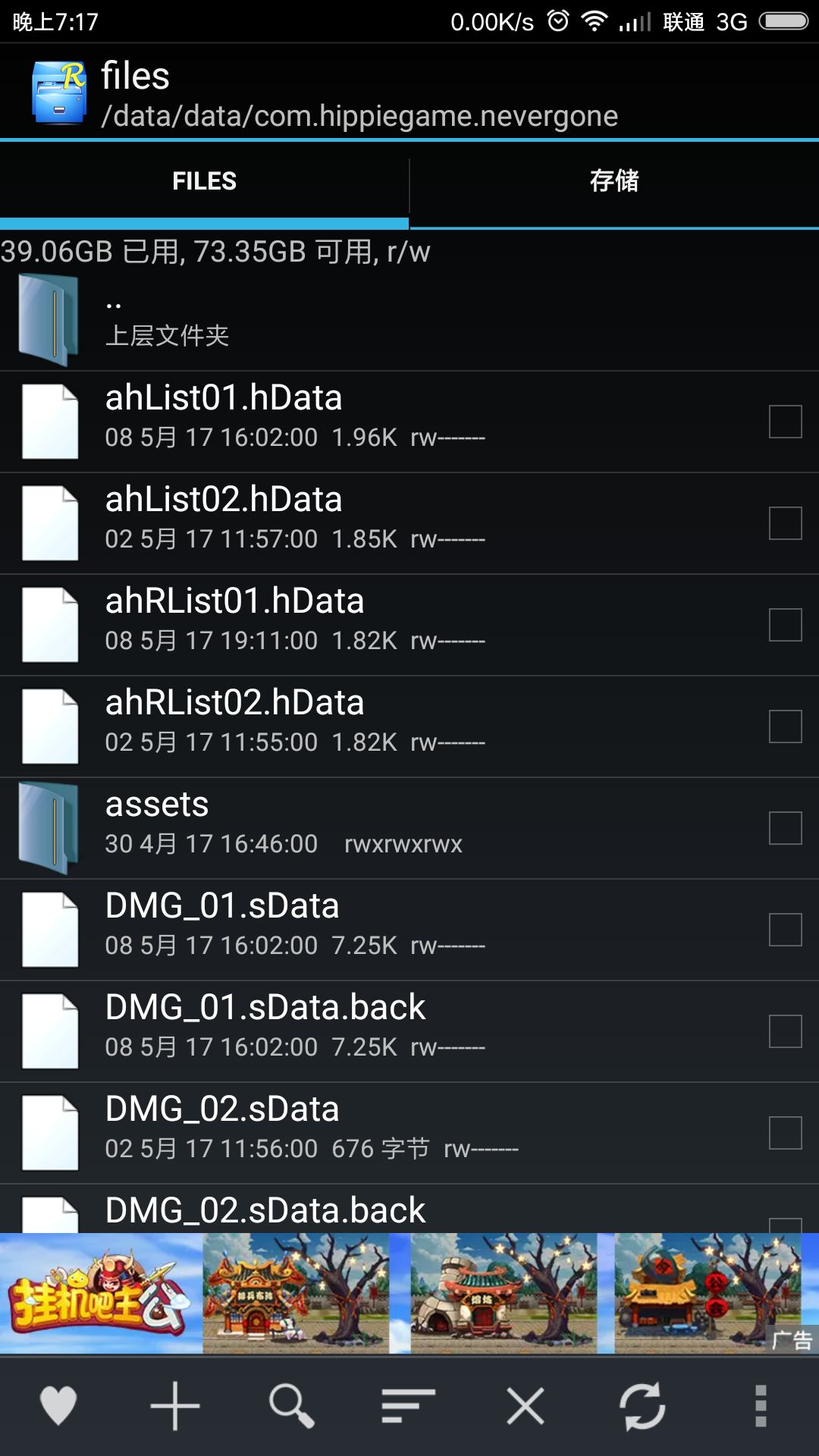The height and width of the screenshot is (1456, 819).
Task: Open the assets folder
Action: click(x=303, y=823)
